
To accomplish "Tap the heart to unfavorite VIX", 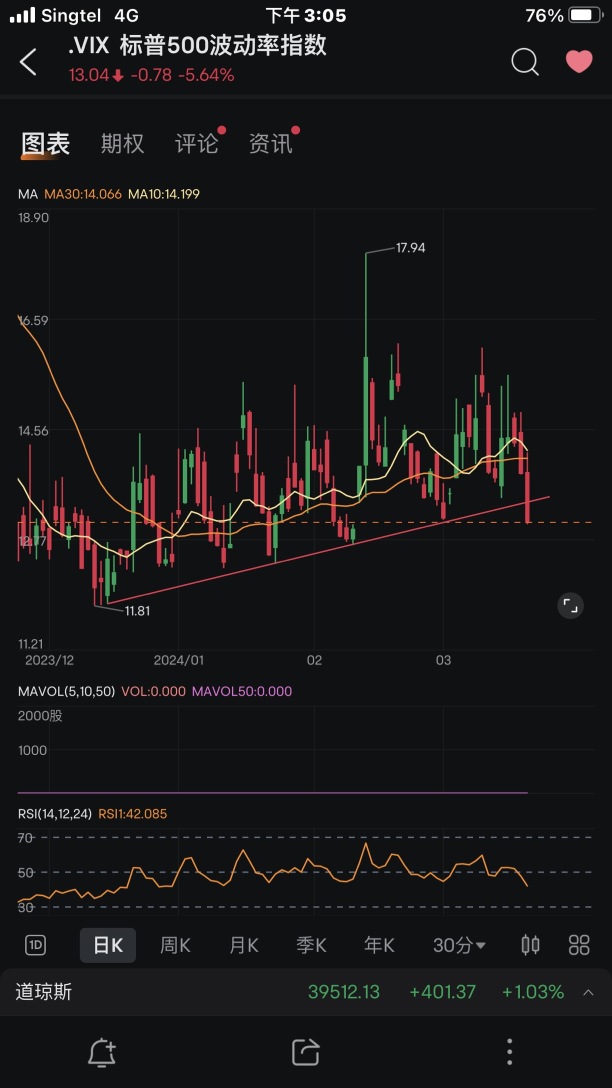I will [x=579, y=62].
